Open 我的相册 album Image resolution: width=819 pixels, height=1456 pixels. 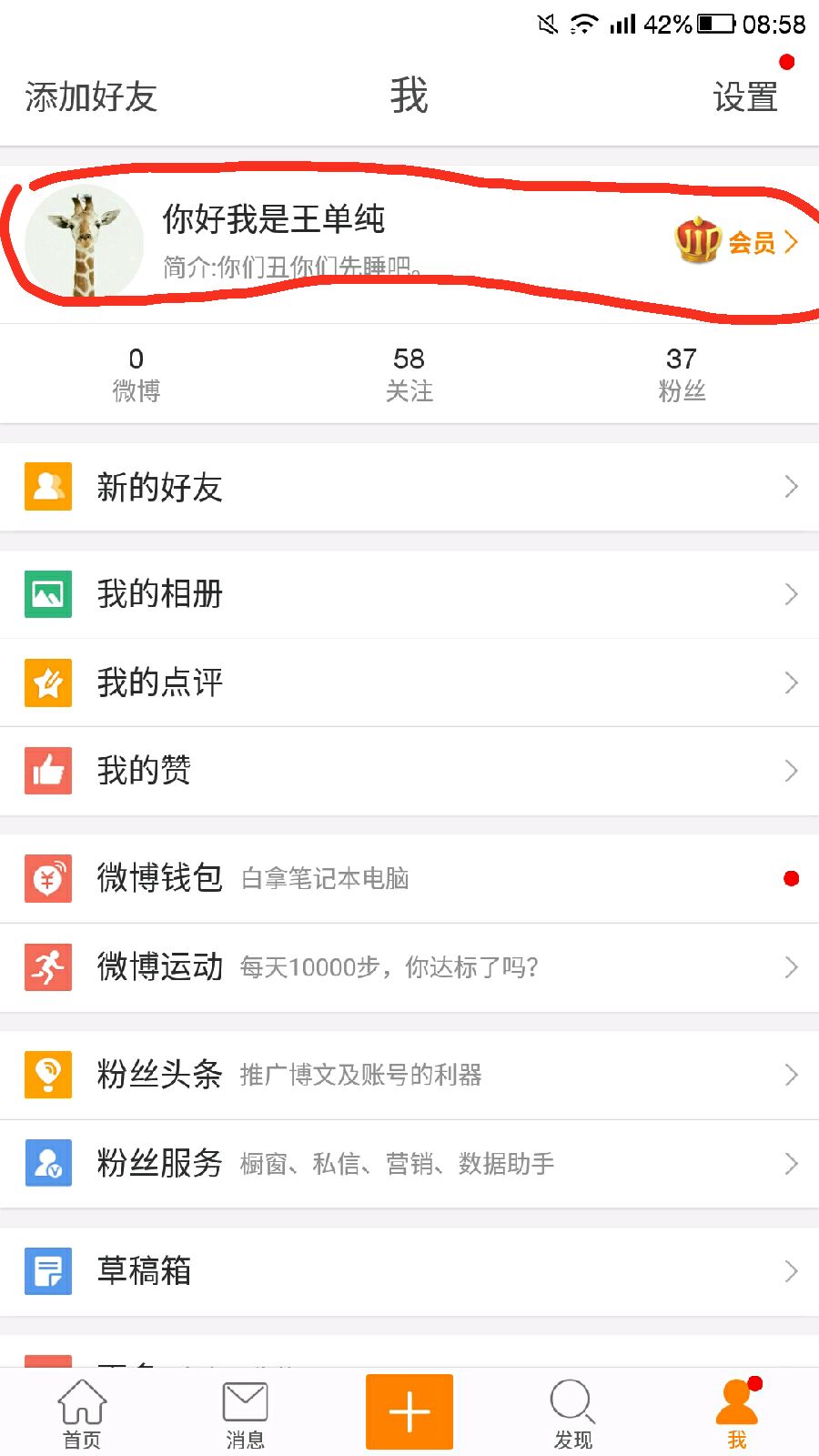pos(409,594)
